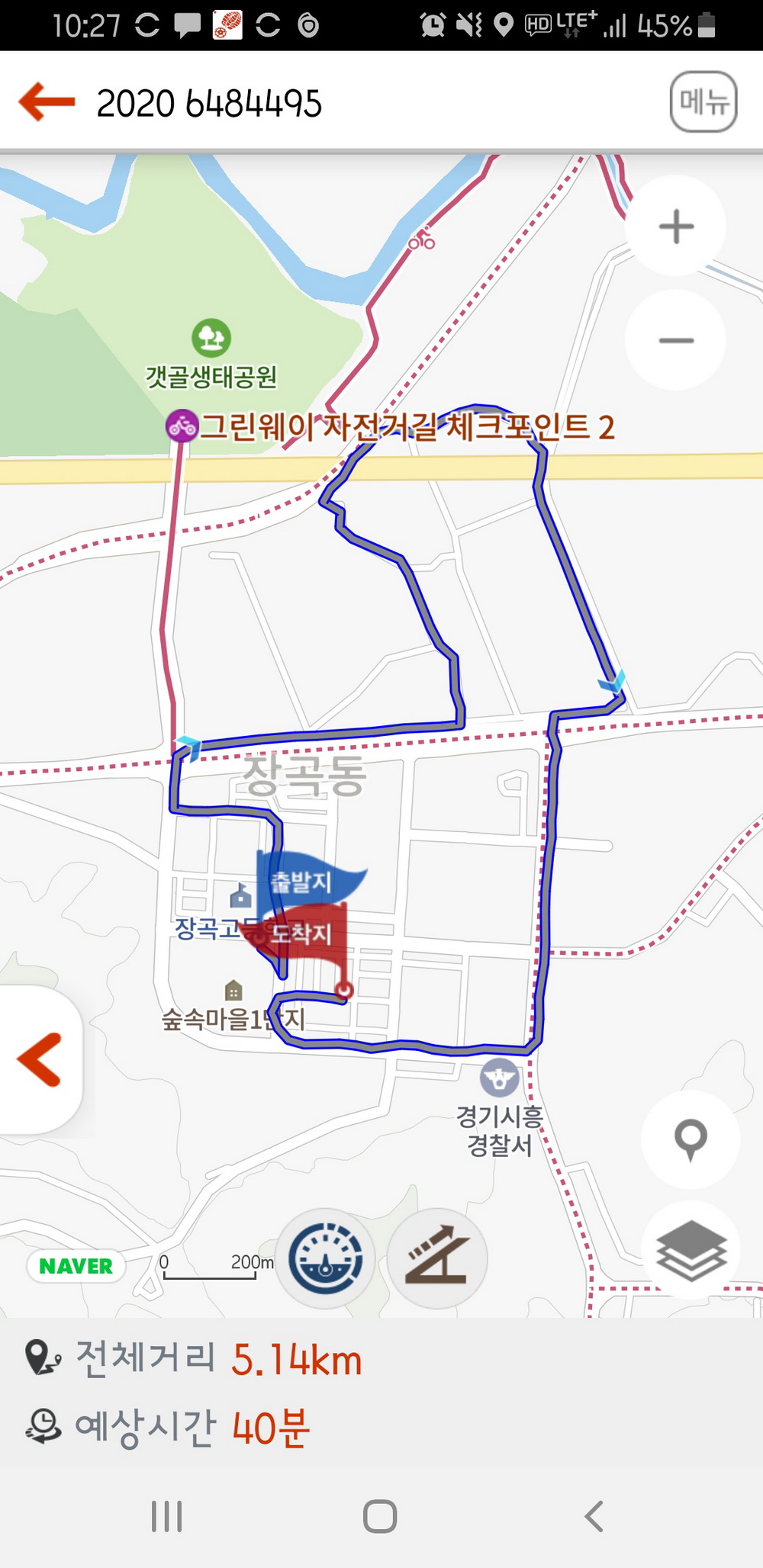Tap the system home button
Screen dimensions: 763x1568
pos(380,1516)
